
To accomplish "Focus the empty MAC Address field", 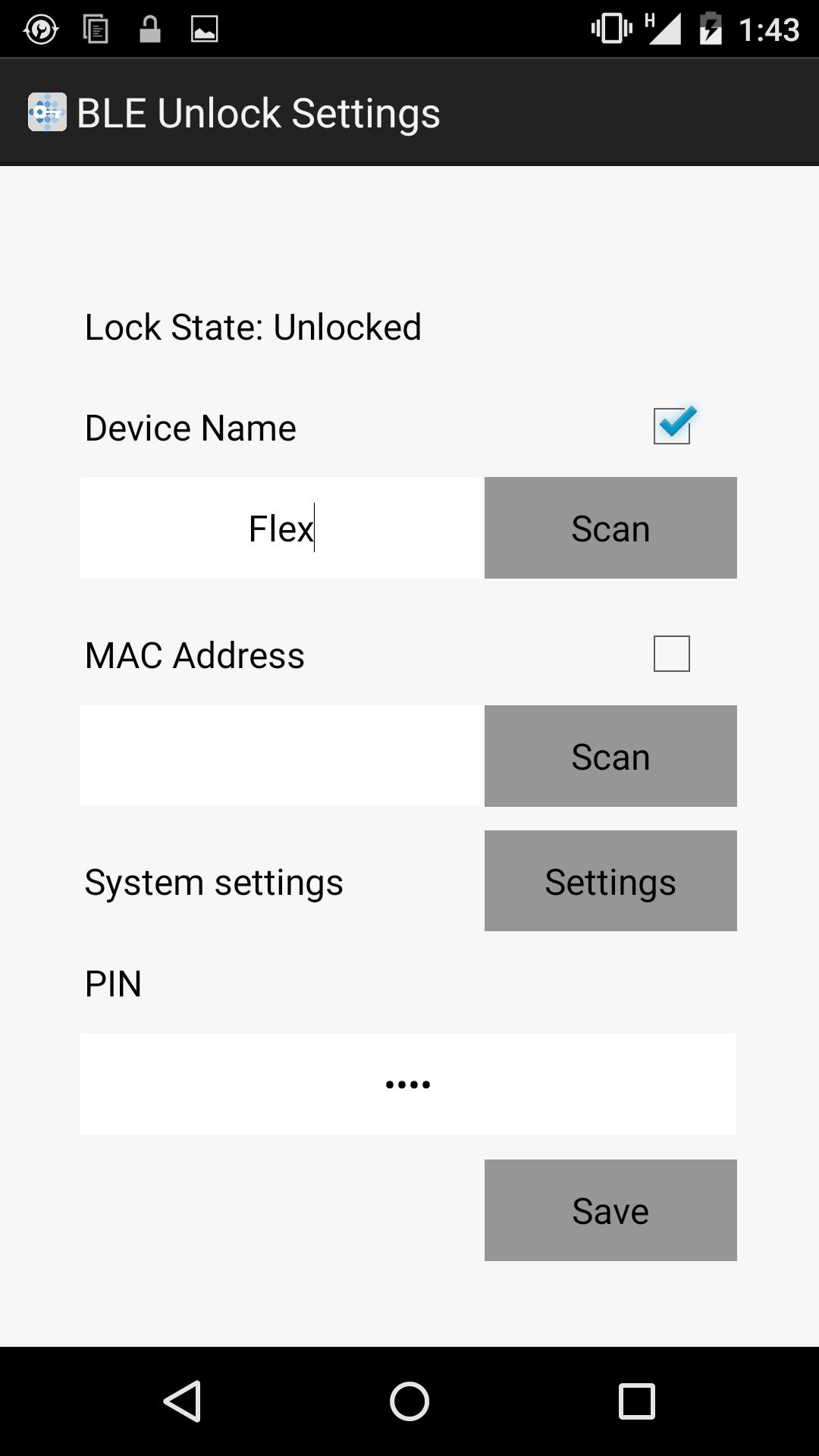I will [x=281, y=756].
